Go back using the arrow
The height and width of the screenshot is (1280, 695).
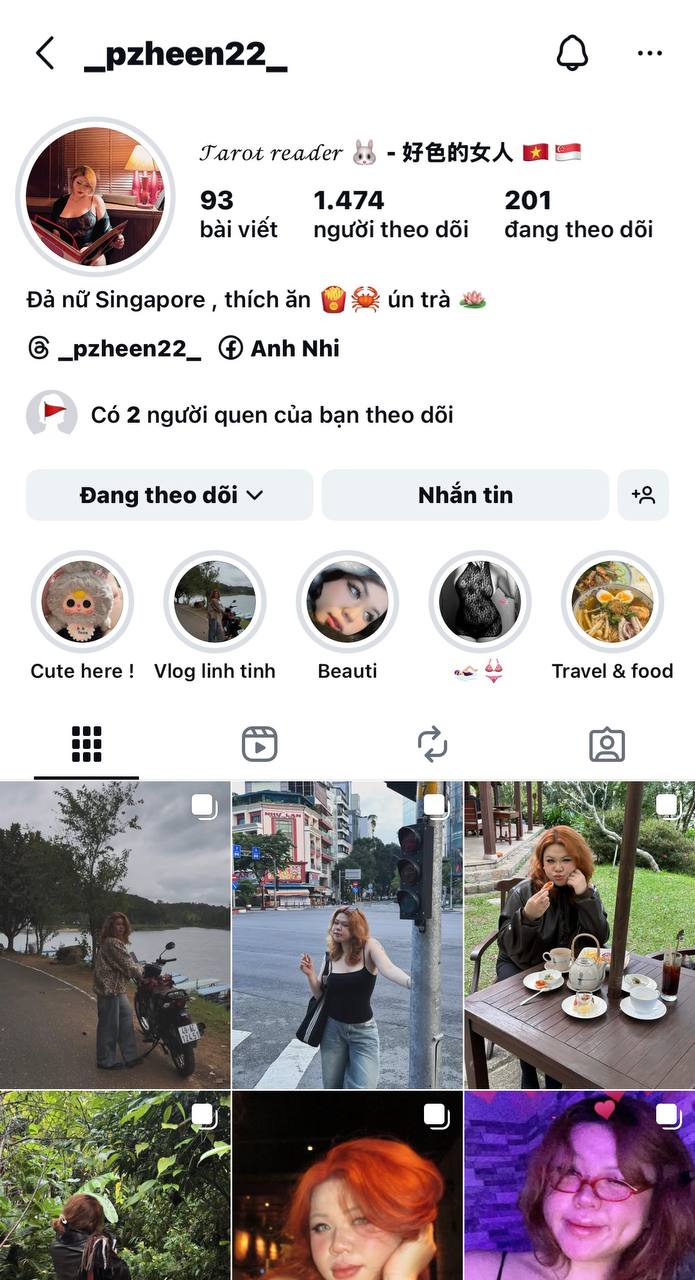(x=45, y=54)
